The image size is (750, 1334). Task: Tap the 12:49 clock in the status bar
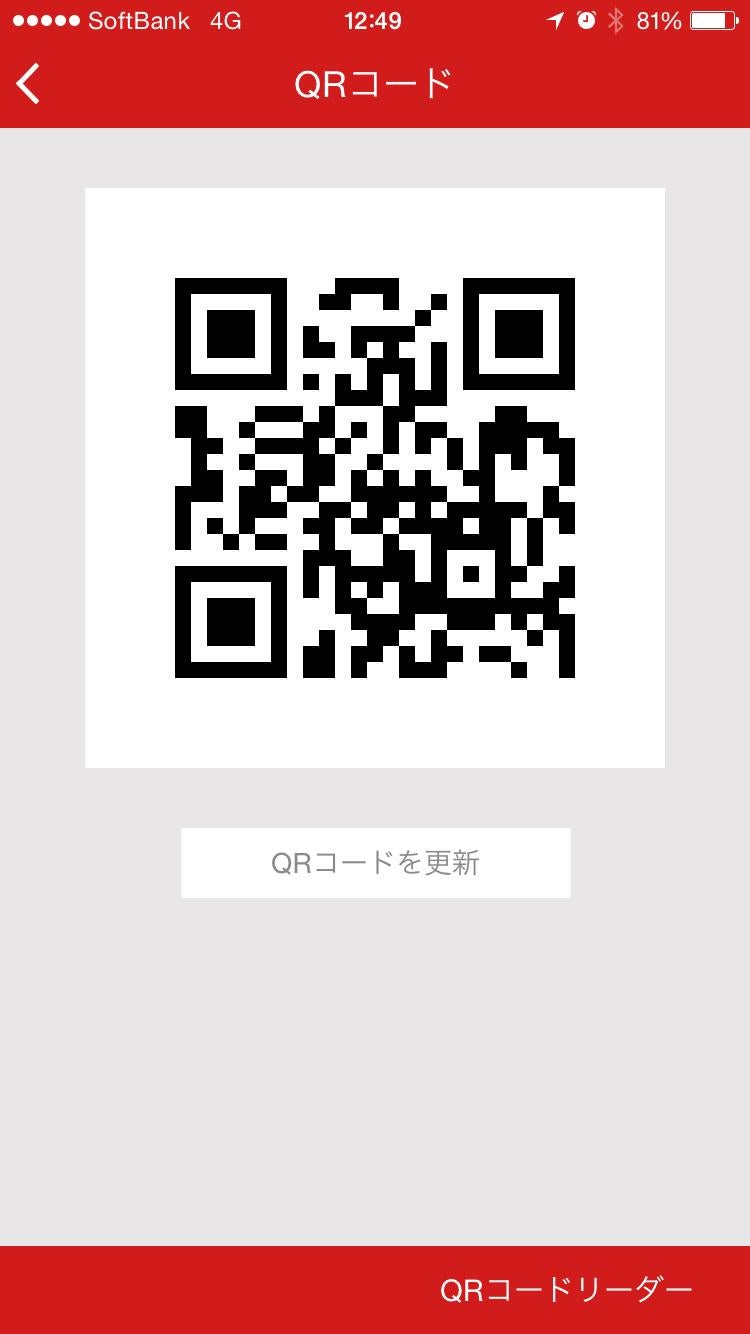[x=373, y=18]
